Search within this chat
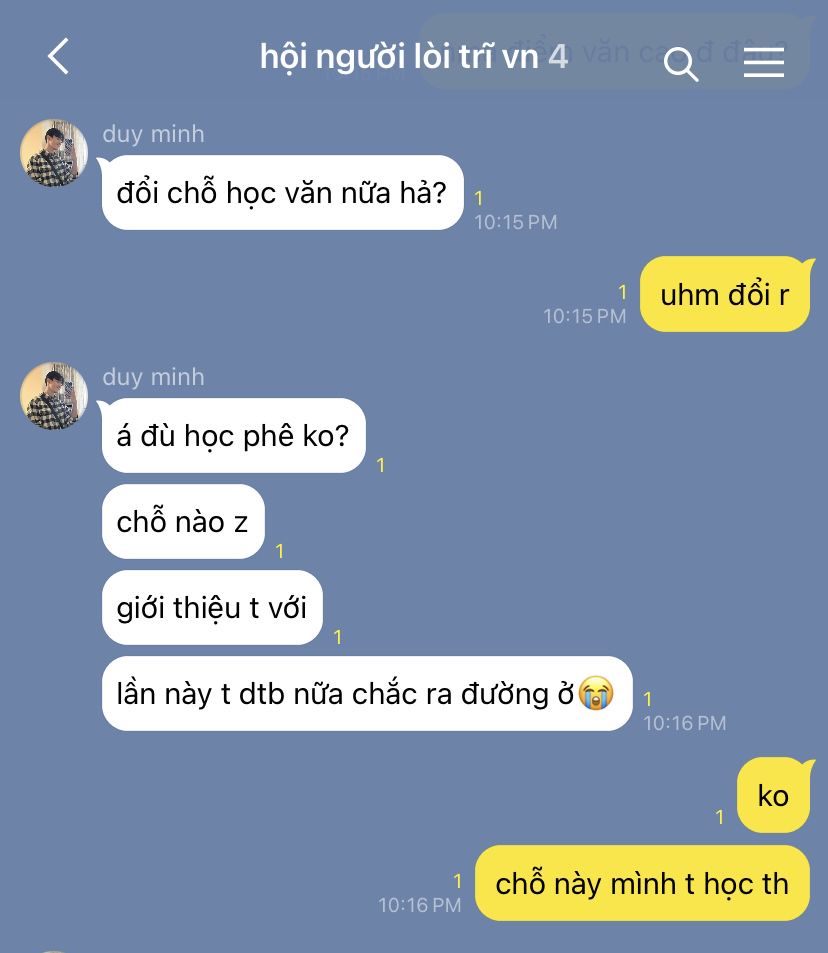 pyautogui.click(x=681, y=63)
